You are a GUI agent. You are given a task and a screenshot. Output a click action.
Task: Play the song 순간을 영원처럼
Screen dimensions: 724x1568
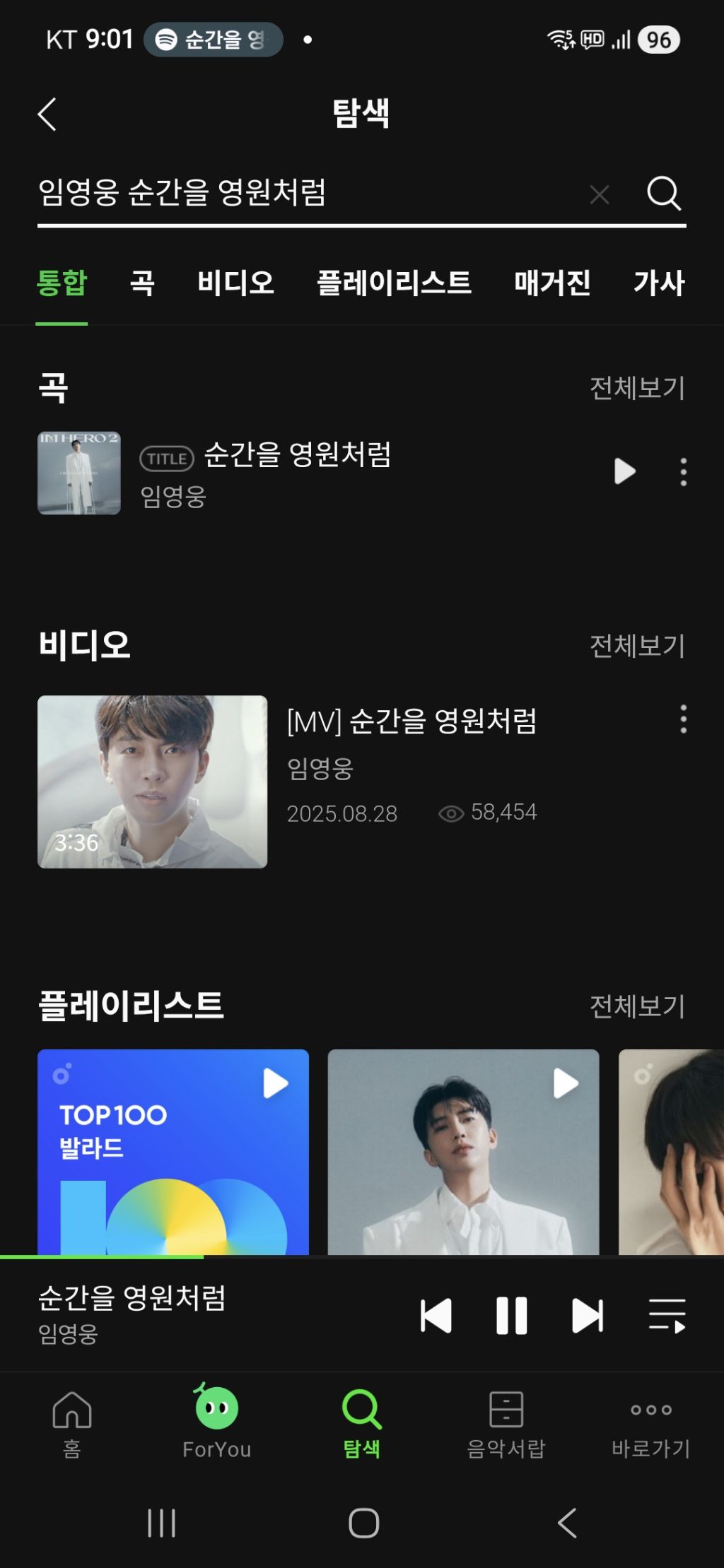point(625,472)
